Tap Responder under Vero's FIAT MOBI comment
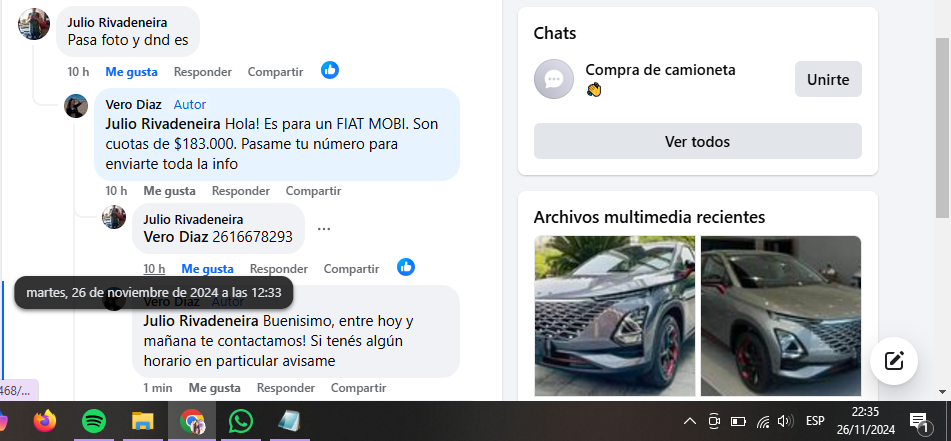The image size is (951, 441). 240,191
